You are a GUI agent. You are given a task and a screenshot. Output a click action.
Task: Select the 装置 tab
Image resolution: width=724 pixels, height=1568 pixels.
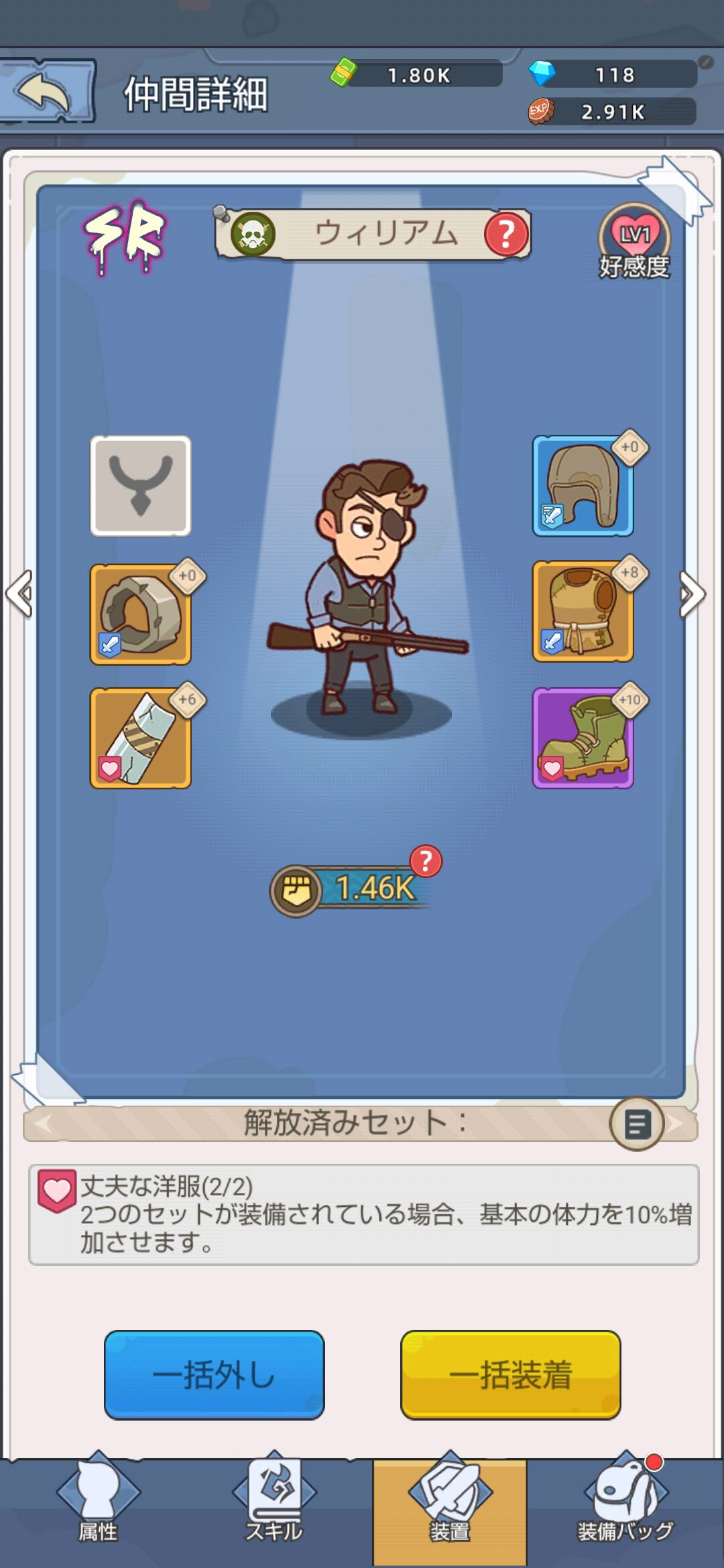450,1512
